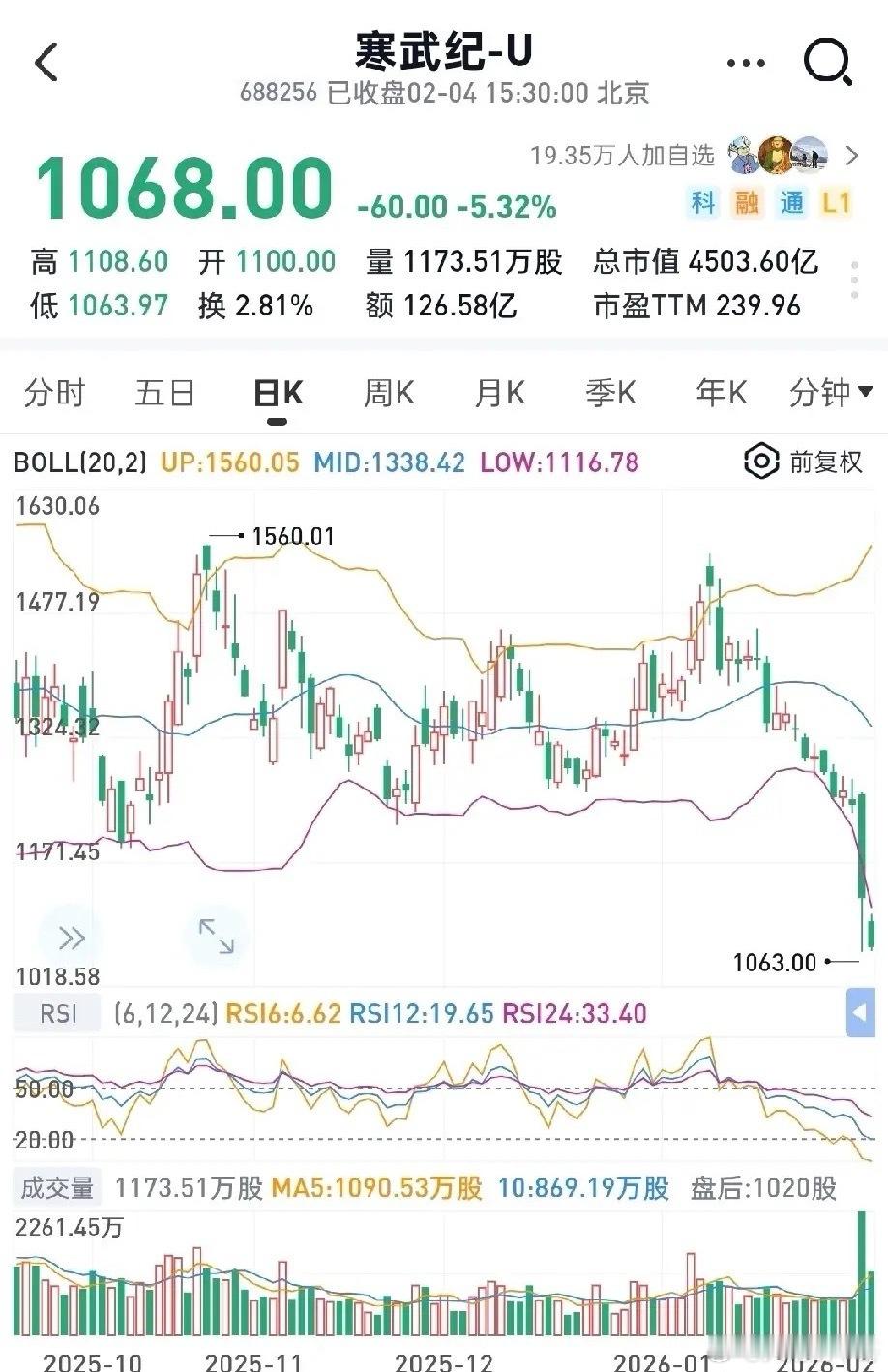
Task: Open stock search magnifier
Action: pyautogui.click(x=828, y=64)
